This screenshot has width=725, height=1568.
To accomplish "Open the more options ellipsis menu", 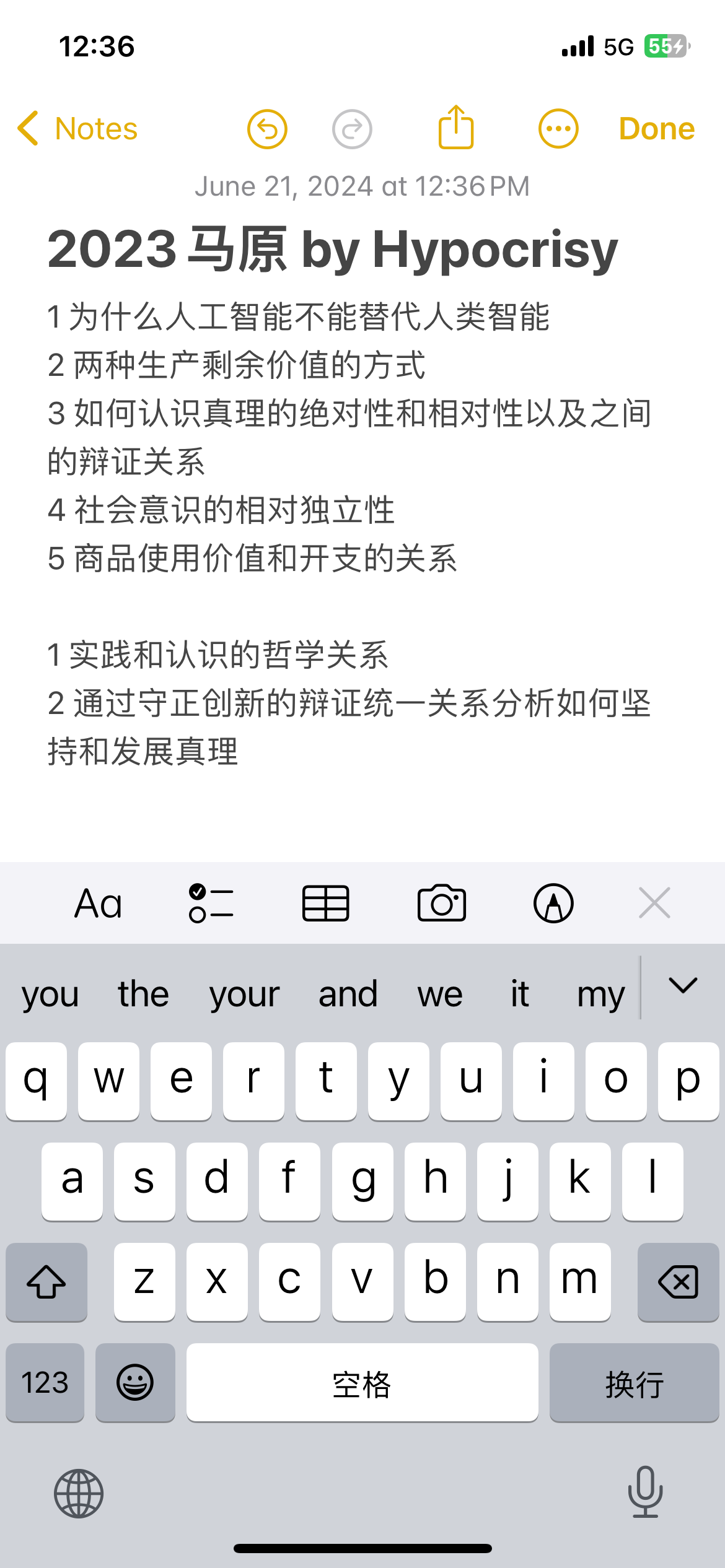I will coord(558,129).
